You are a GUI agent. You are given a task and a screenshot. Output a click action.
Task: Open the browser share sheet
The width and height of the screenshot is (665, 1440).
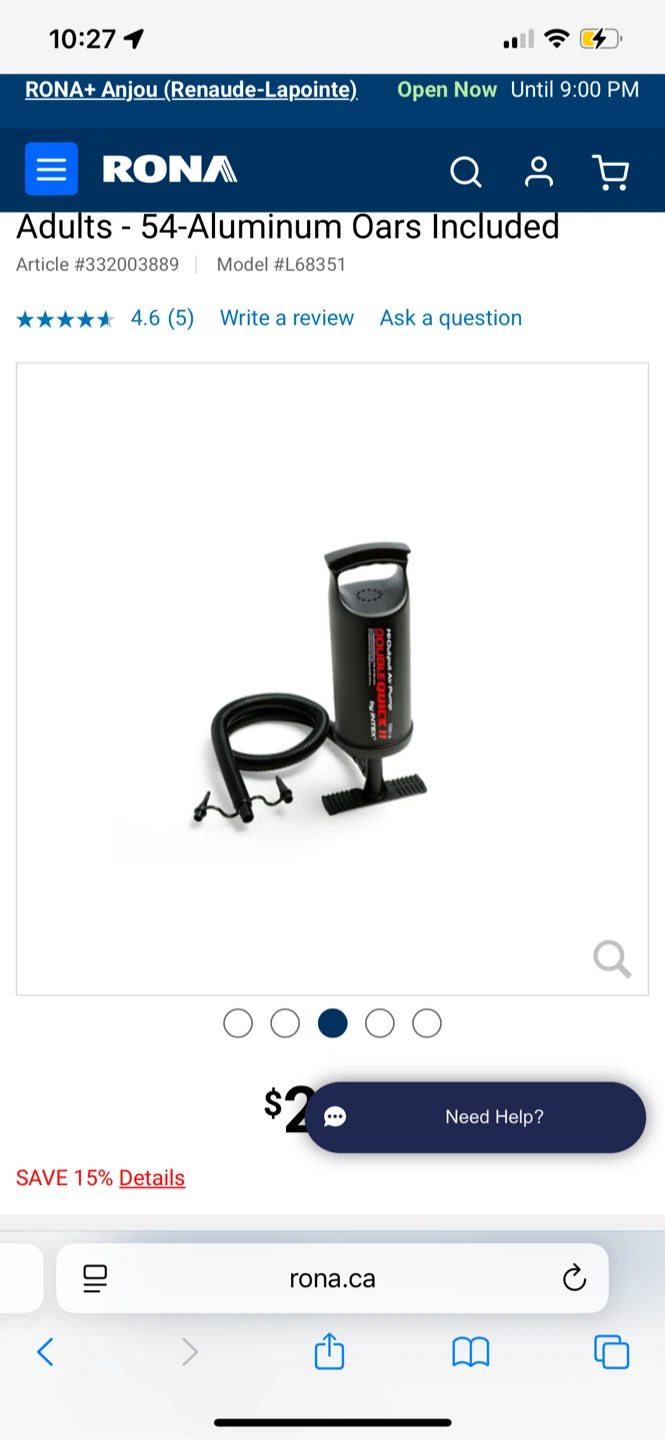coord(329,1352)
